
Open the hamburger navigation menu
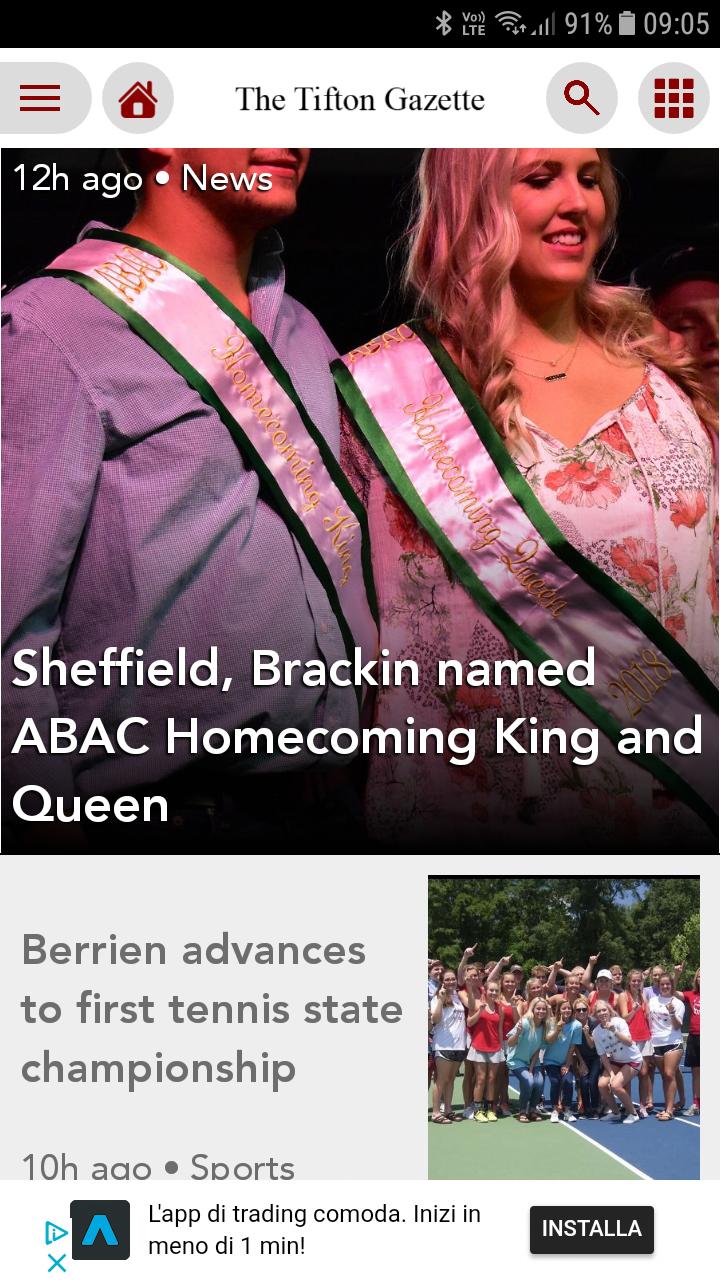click(41, 98)
